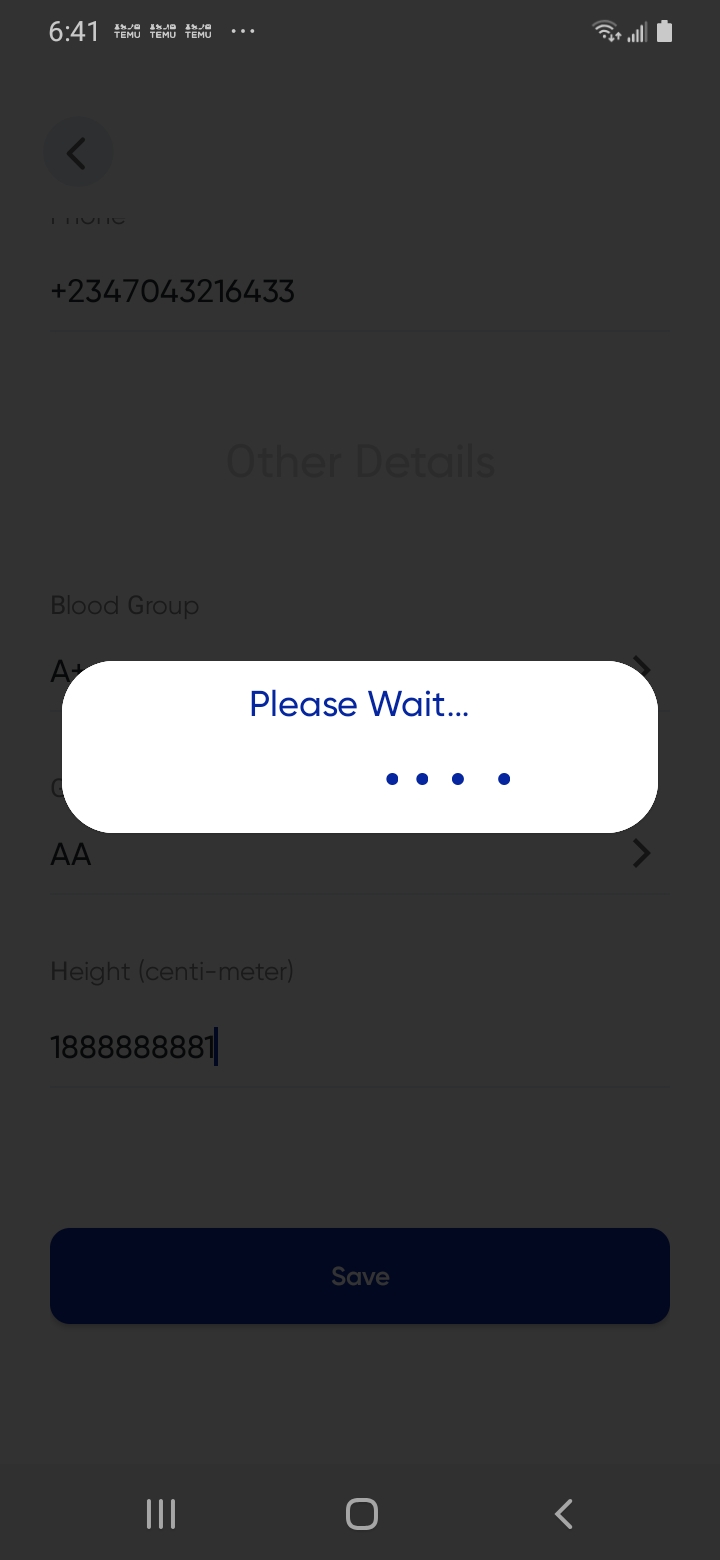Open the AA genotype dropdown
Screen dimensions: 720x1560
click(x=360, y=855)
